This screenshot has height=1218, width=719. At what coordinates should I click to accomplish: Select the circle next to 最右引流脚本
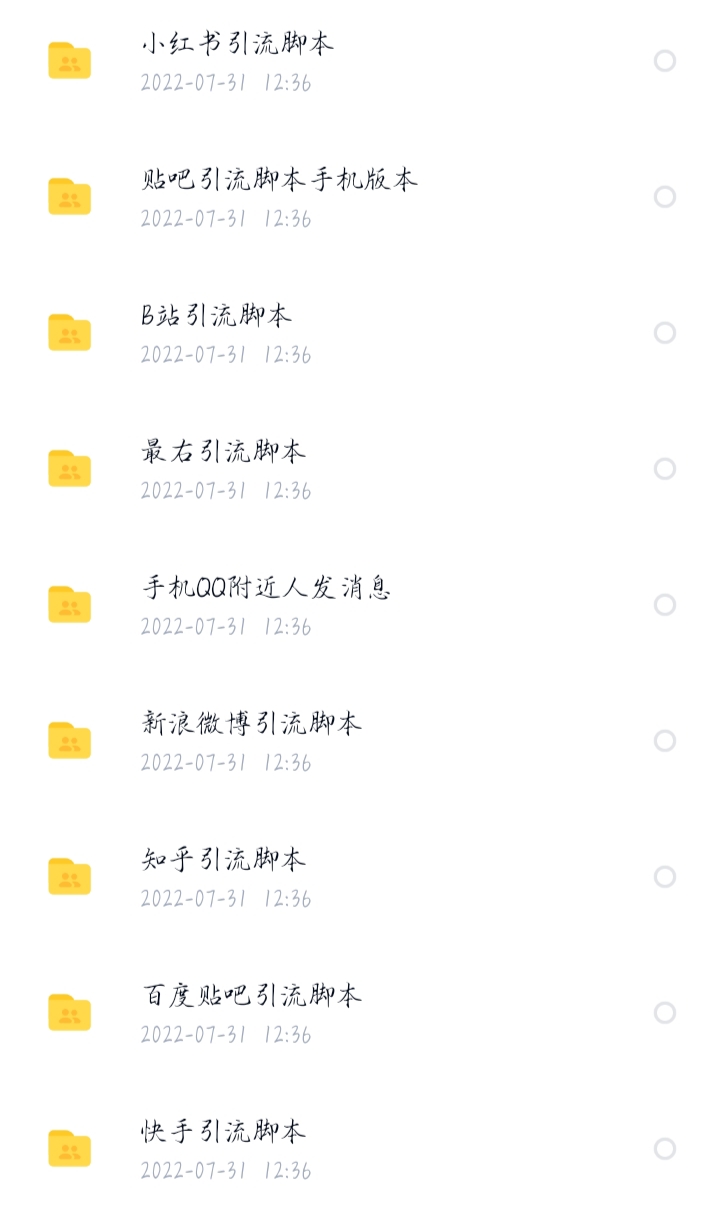(665, 469)
